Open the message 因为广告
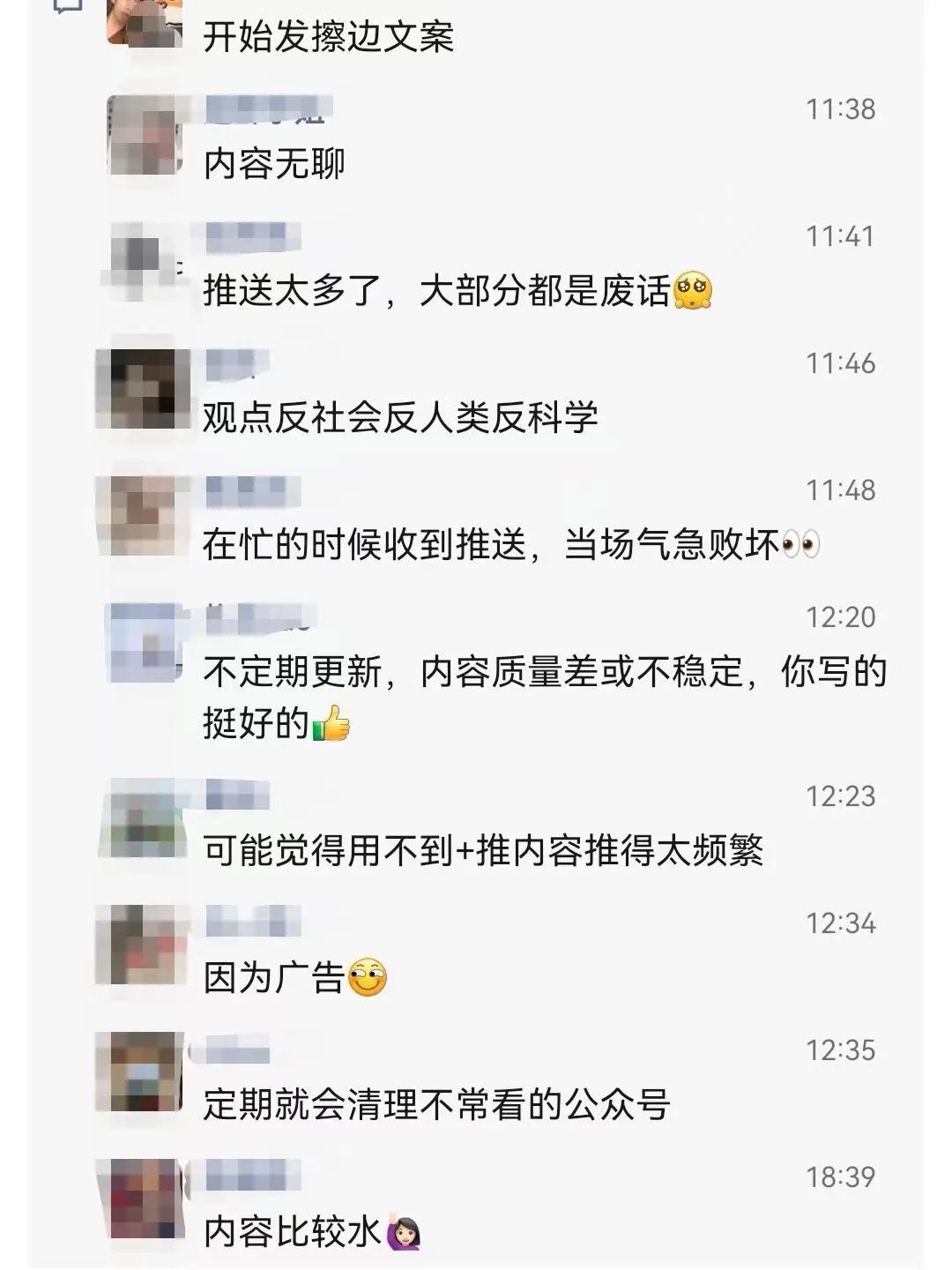Viewport: 952px width, 1270px height. pos(274,978)
